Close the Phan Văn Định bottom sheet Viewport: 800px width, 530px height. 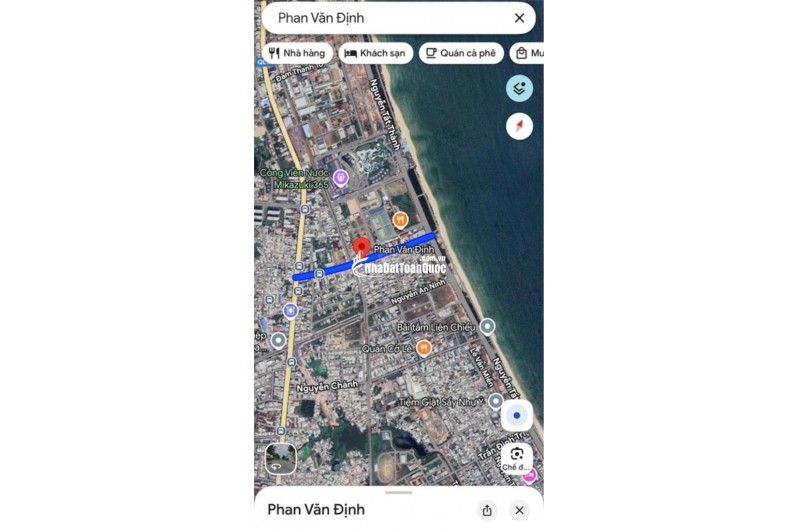[519, 510]
